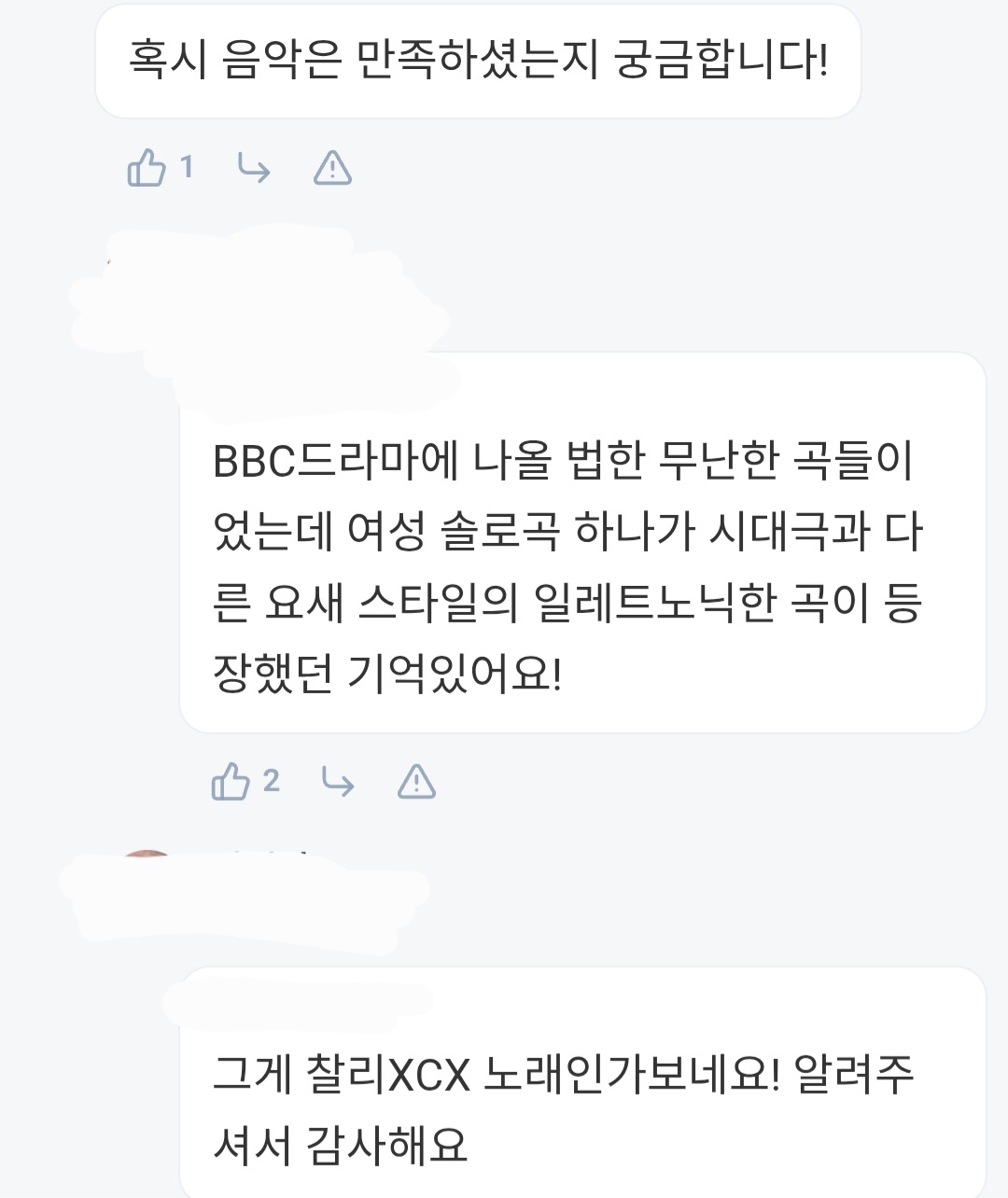This screenshot has height=1198, width=1008.
Task: Like the BBC드라마 comment
Action: coord(231,781)
